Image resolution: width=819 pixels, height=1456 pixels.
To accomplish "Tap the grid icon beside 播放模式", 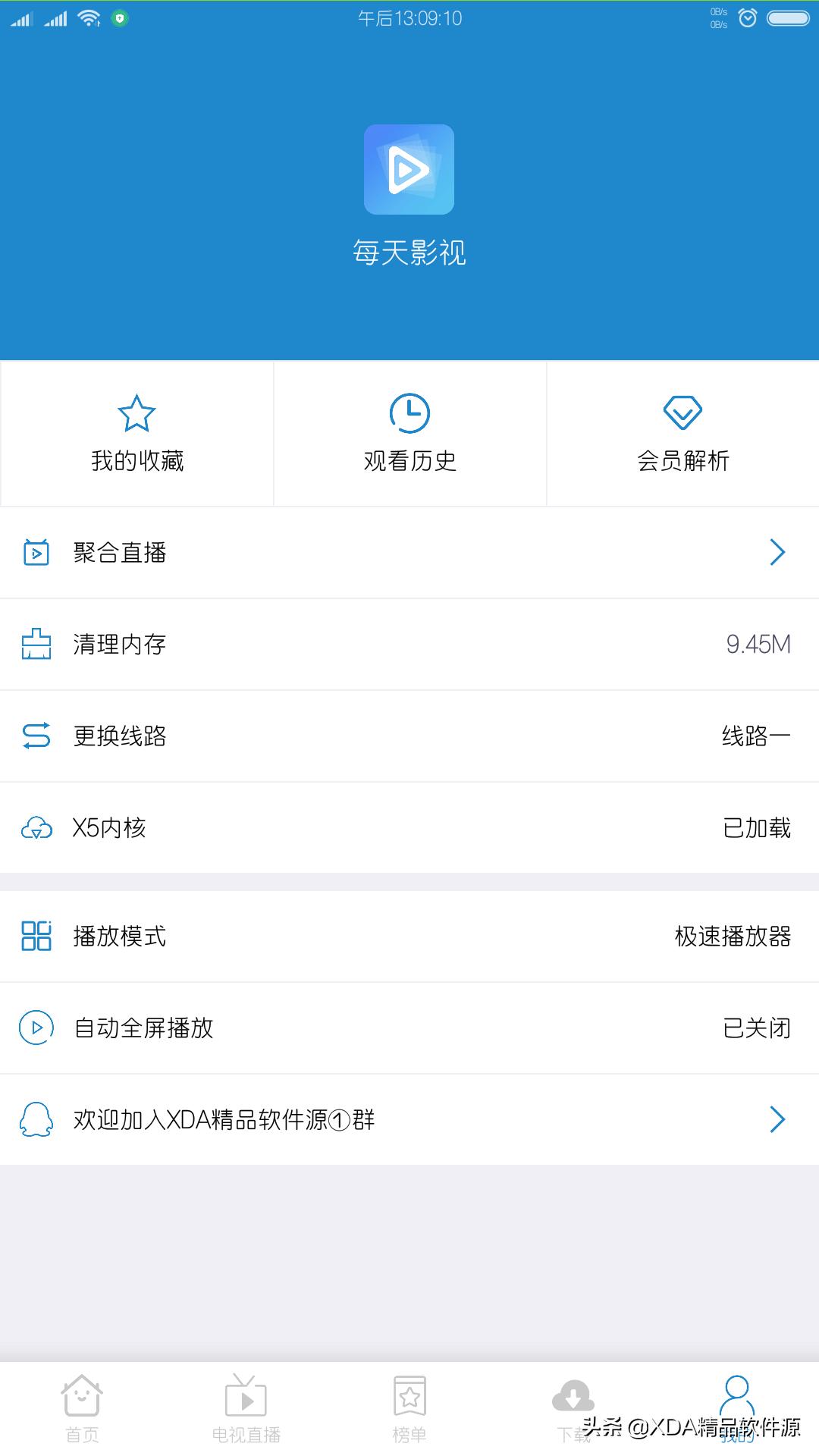I will 36,937.
